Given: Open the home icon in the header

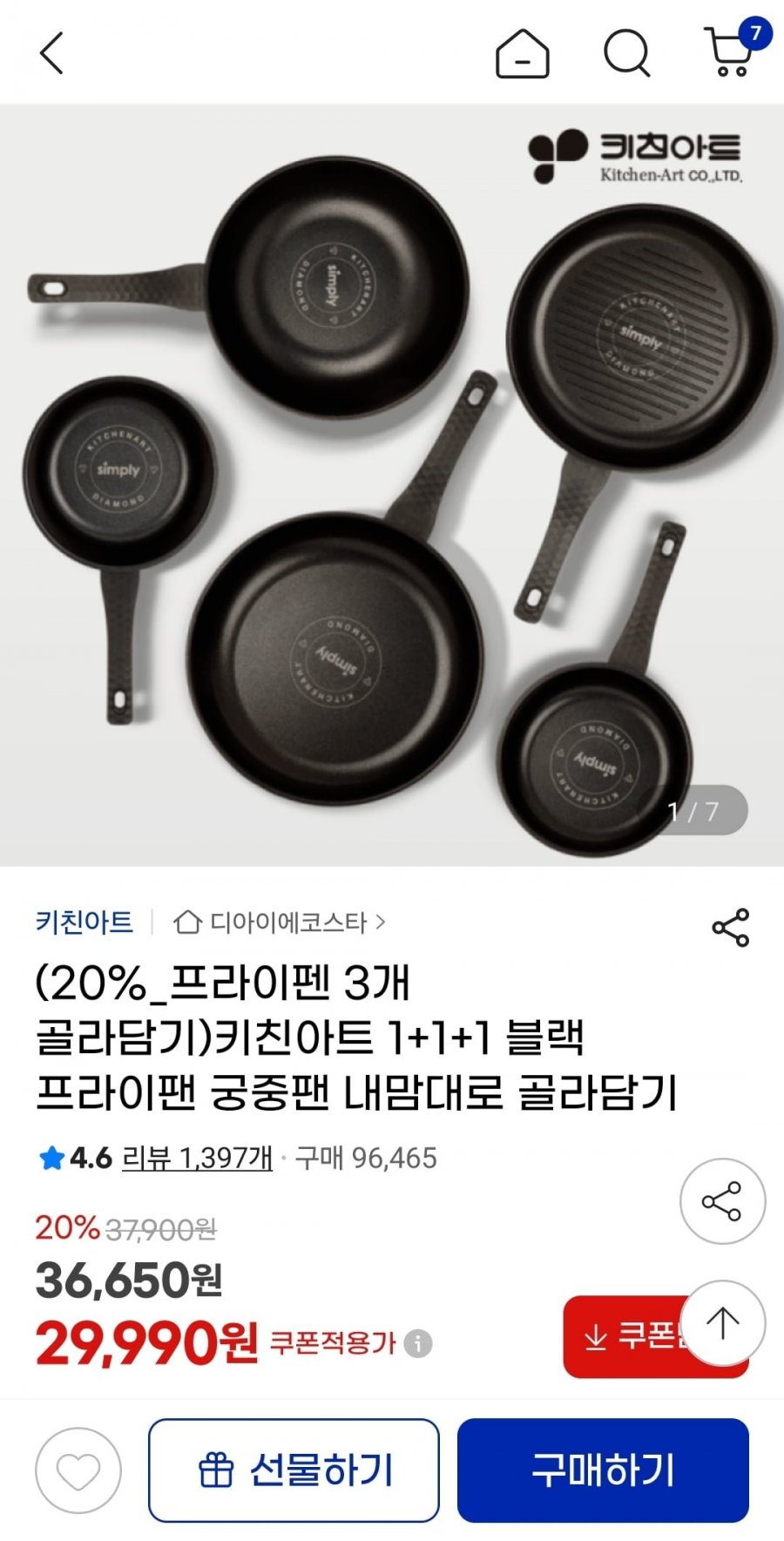Looking at the screenshot, I should [x=522, y=54].
